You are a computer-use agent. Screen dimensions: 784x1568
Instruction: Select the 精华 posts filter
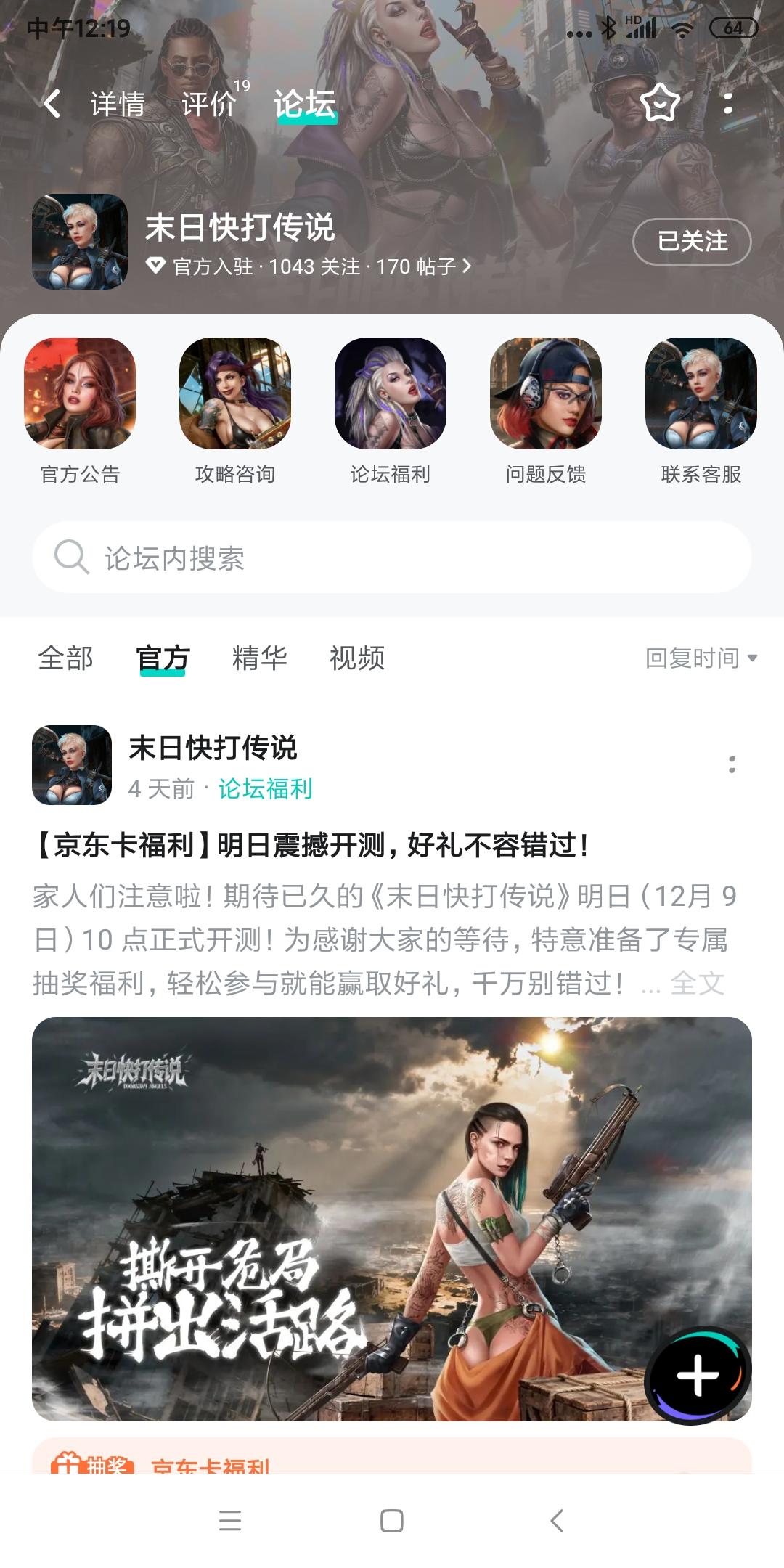point(260,658)
